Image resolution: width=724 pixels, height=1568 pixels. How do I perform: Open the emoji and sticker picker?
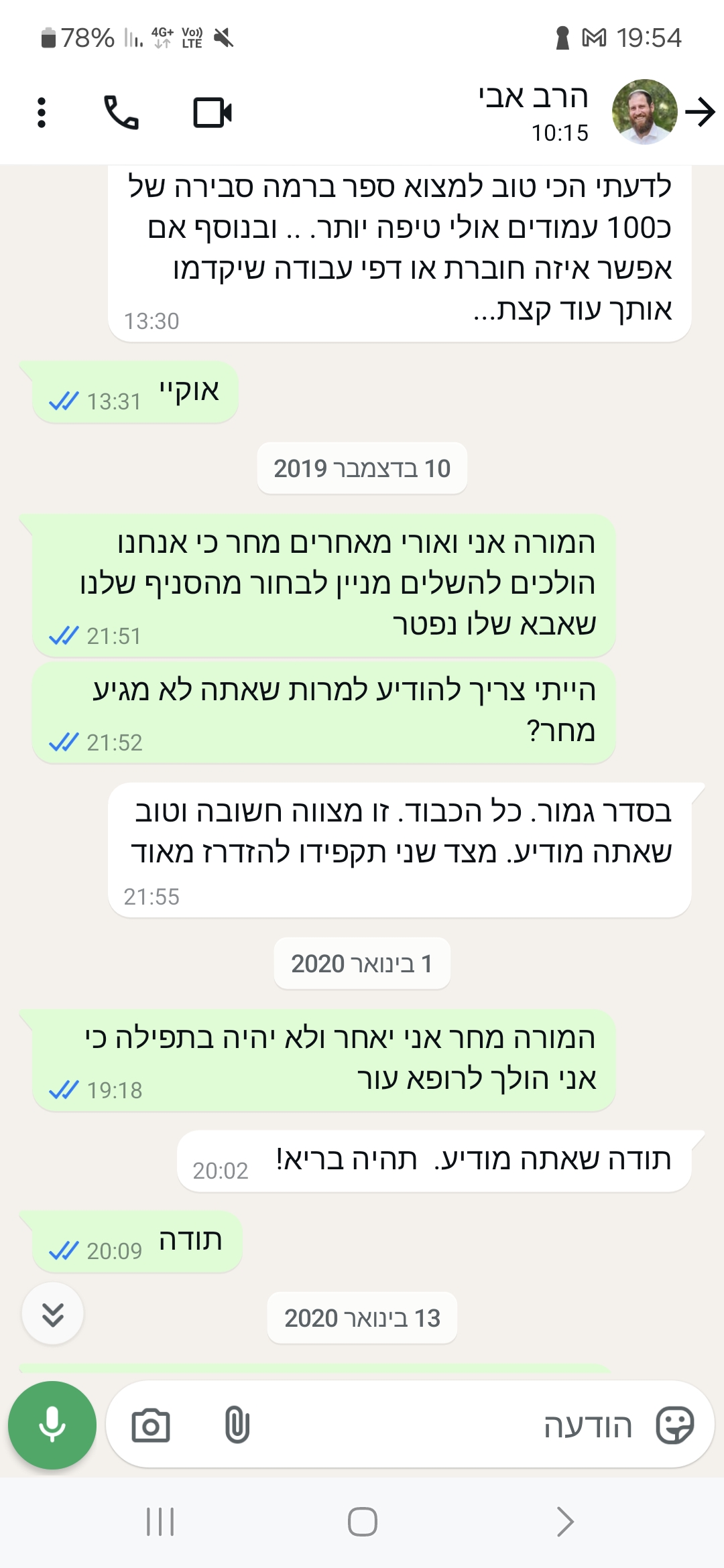pos(675,1425)
